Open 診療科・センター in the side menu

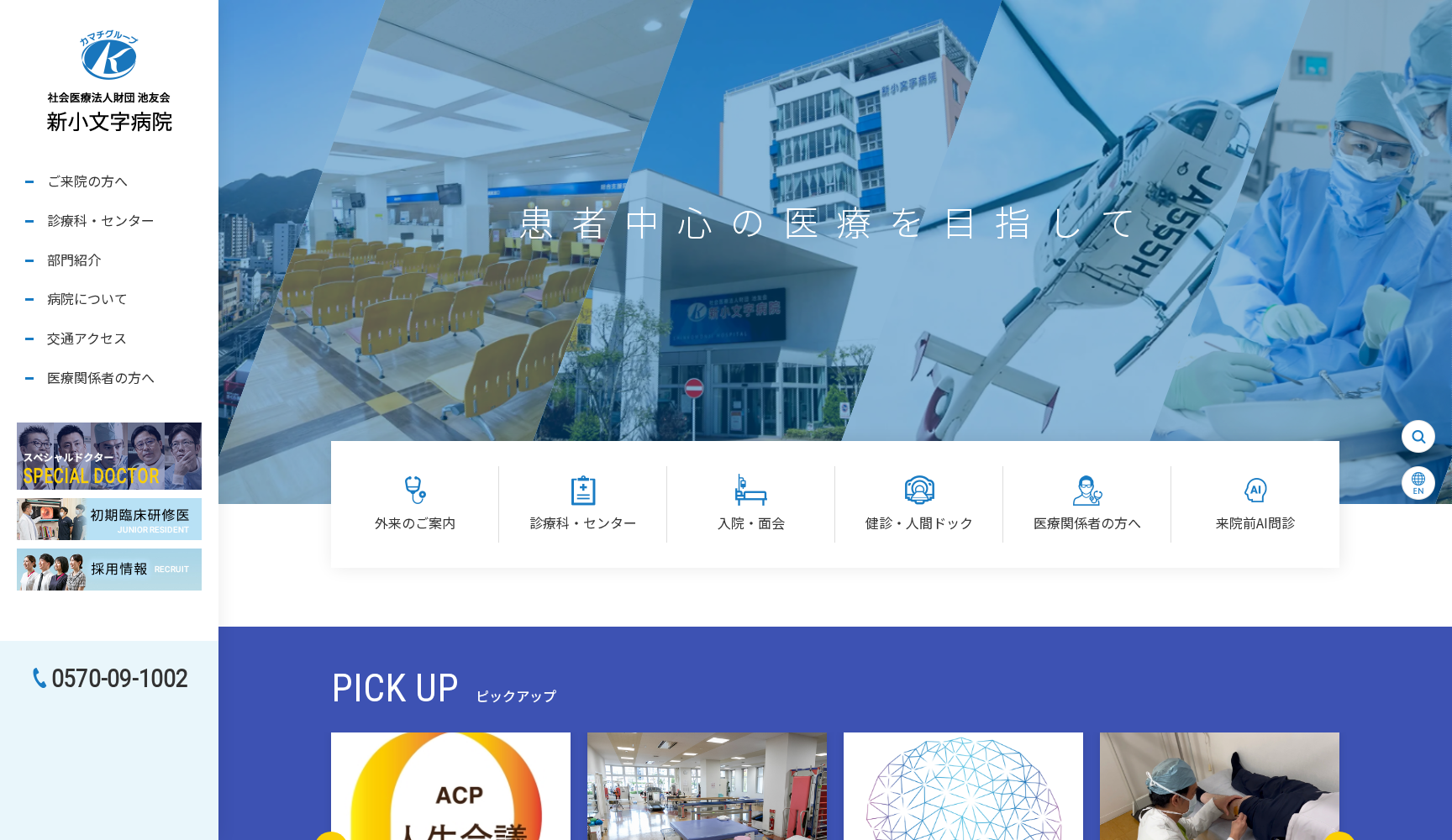pos(100,221)
